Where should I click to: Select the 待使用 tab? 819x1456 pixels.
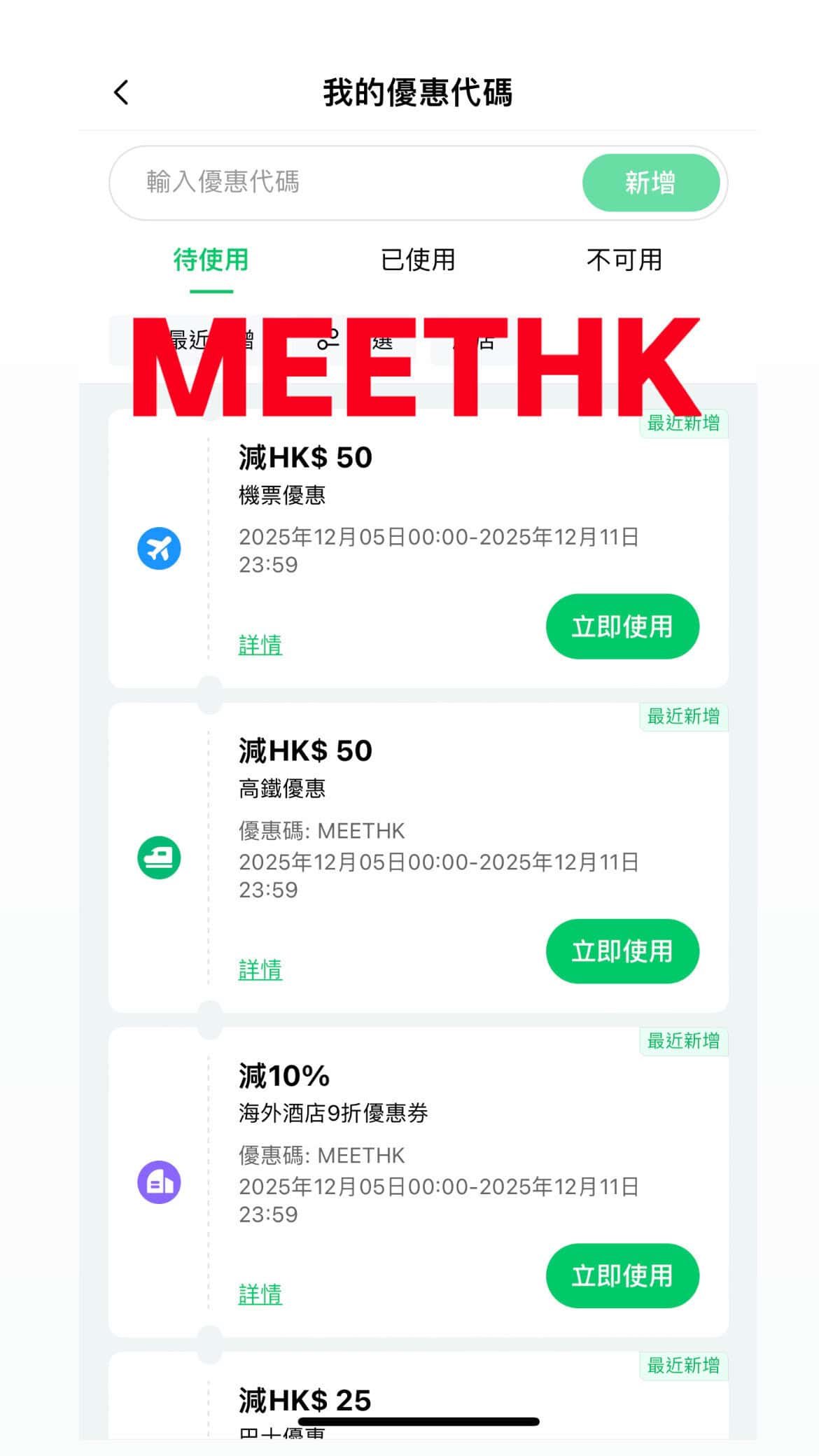pos(211,260)
